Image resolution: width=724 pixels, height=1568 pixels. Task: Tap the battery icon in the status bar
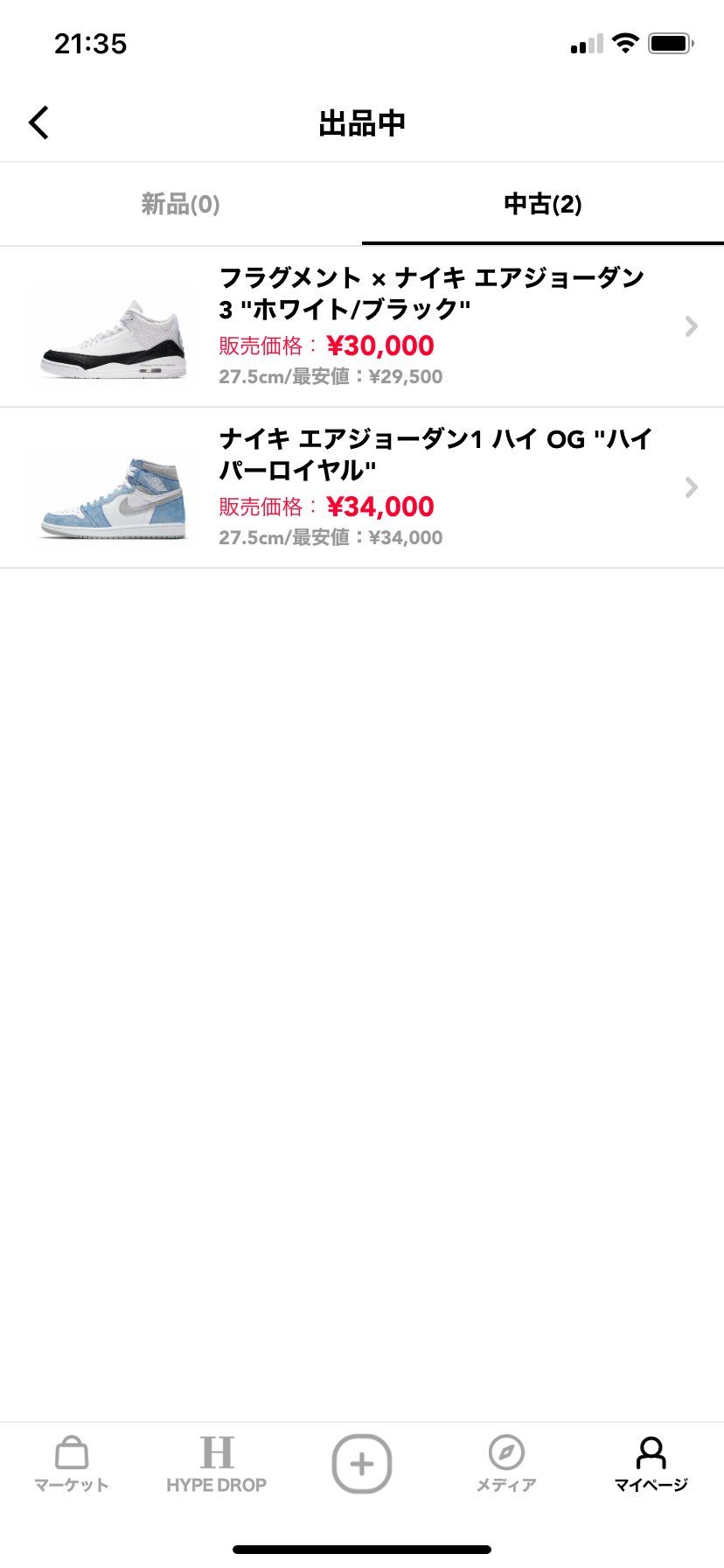669,42
